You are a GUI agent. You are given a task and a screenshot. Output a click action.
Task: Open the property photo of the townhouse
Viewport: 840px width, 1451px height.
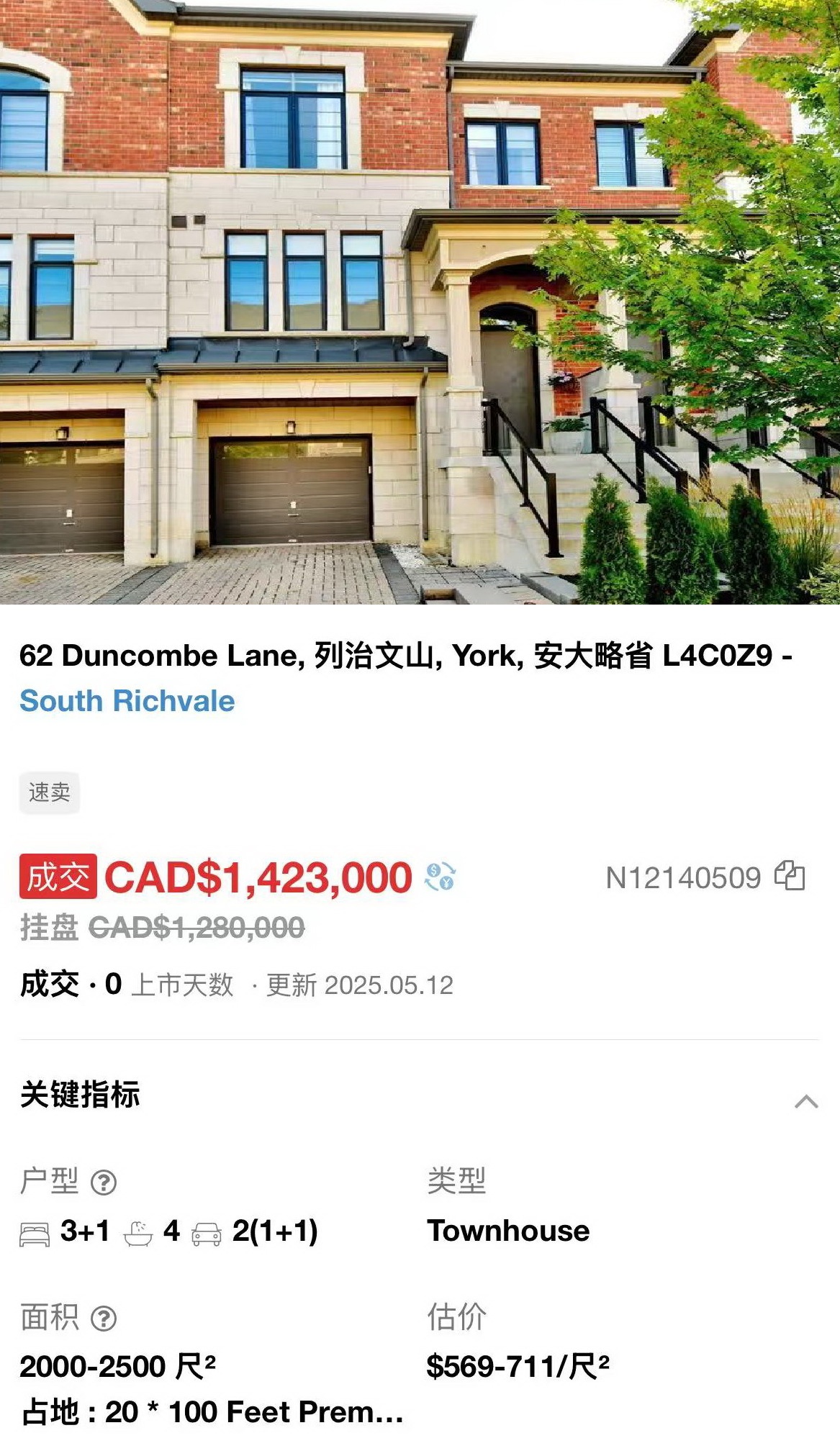click(x=420, y=302)
